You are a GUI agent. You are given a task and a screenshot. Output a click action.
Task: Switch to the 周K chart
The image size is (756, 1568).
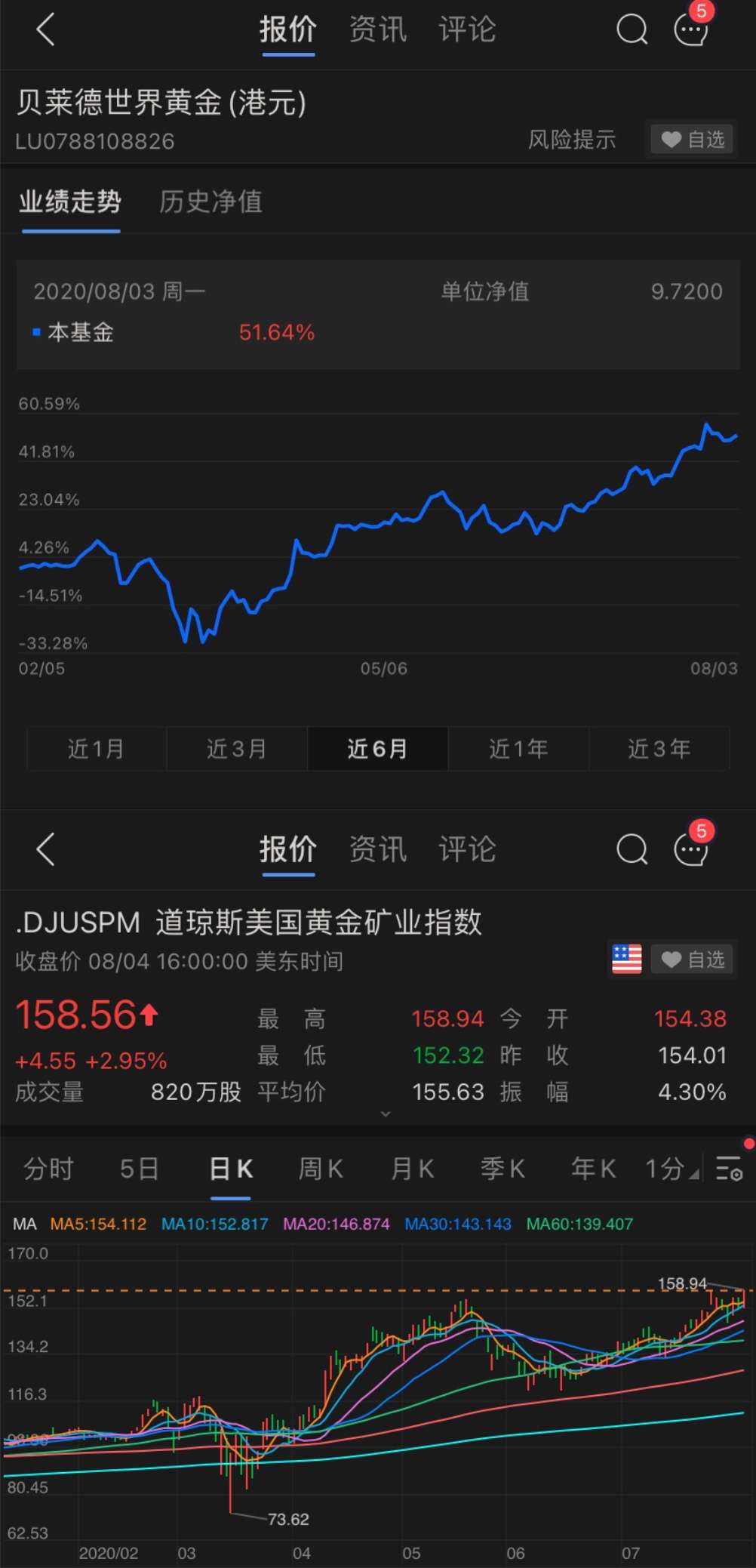click(x=321, y=1169)
